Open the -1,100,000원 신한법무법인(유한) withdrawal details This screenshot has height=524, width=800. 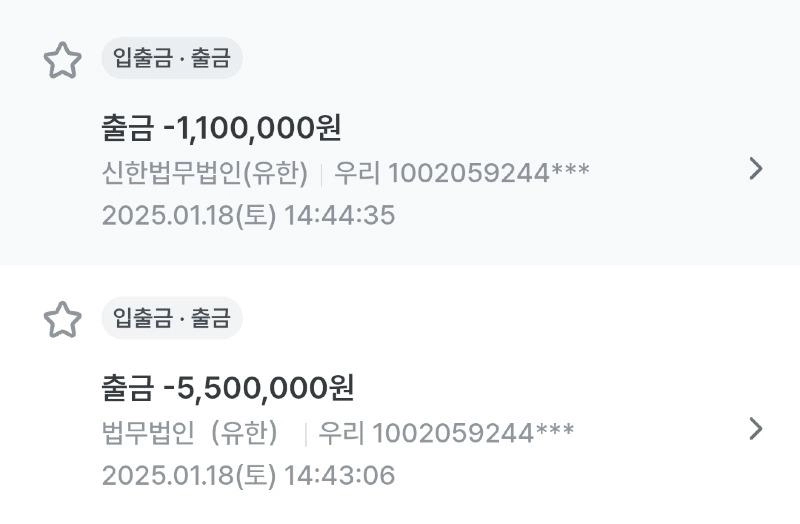[756, 169]
